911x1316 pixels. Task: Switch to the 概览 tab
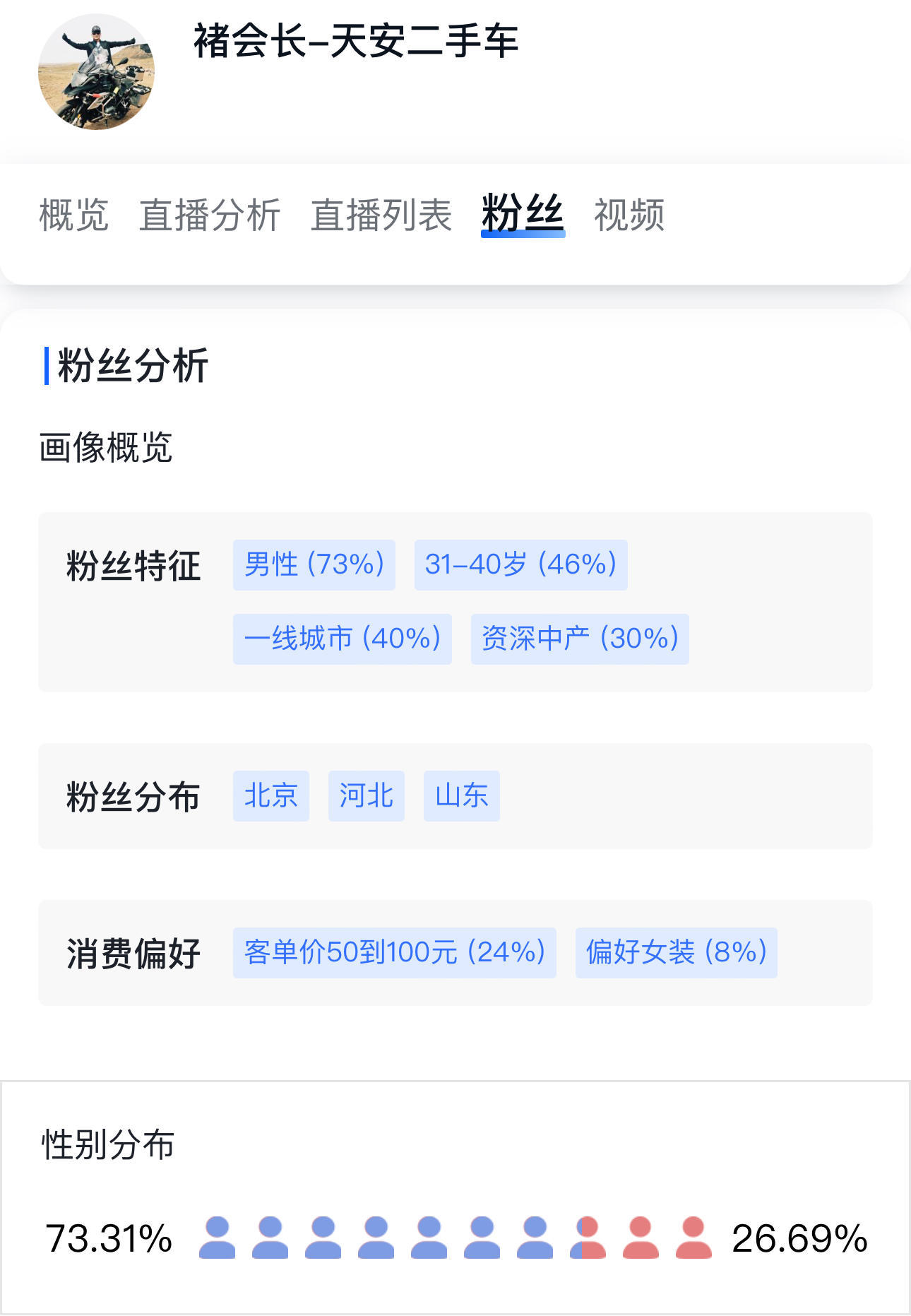coord(73,215)
